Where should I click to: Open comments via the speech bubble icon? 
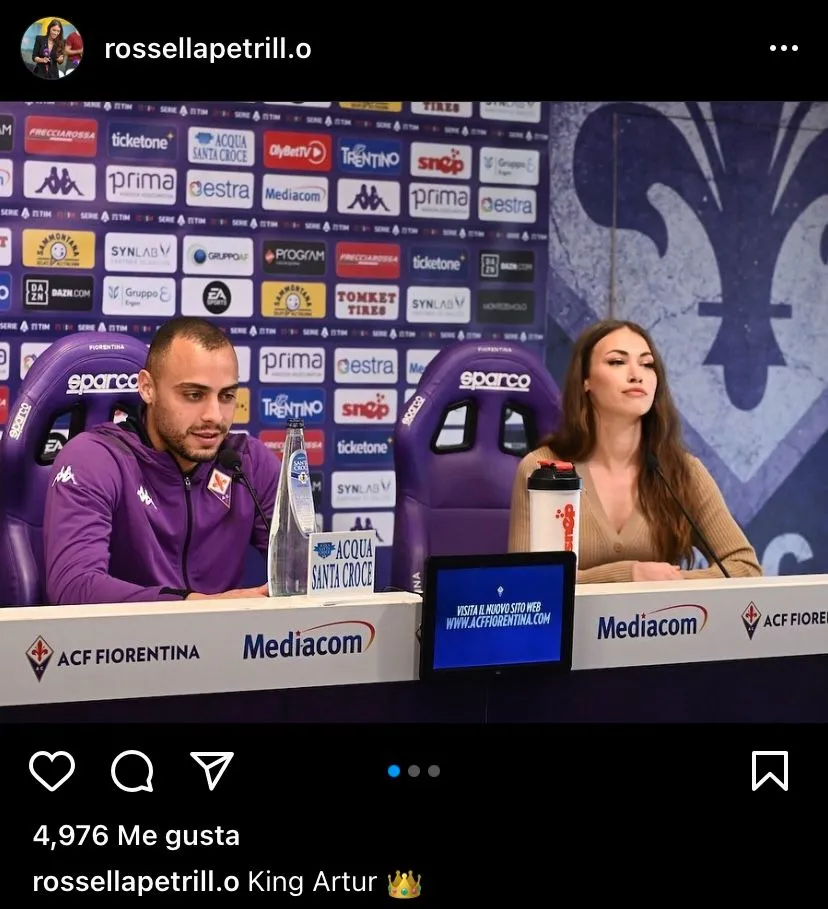click(133, 770)
